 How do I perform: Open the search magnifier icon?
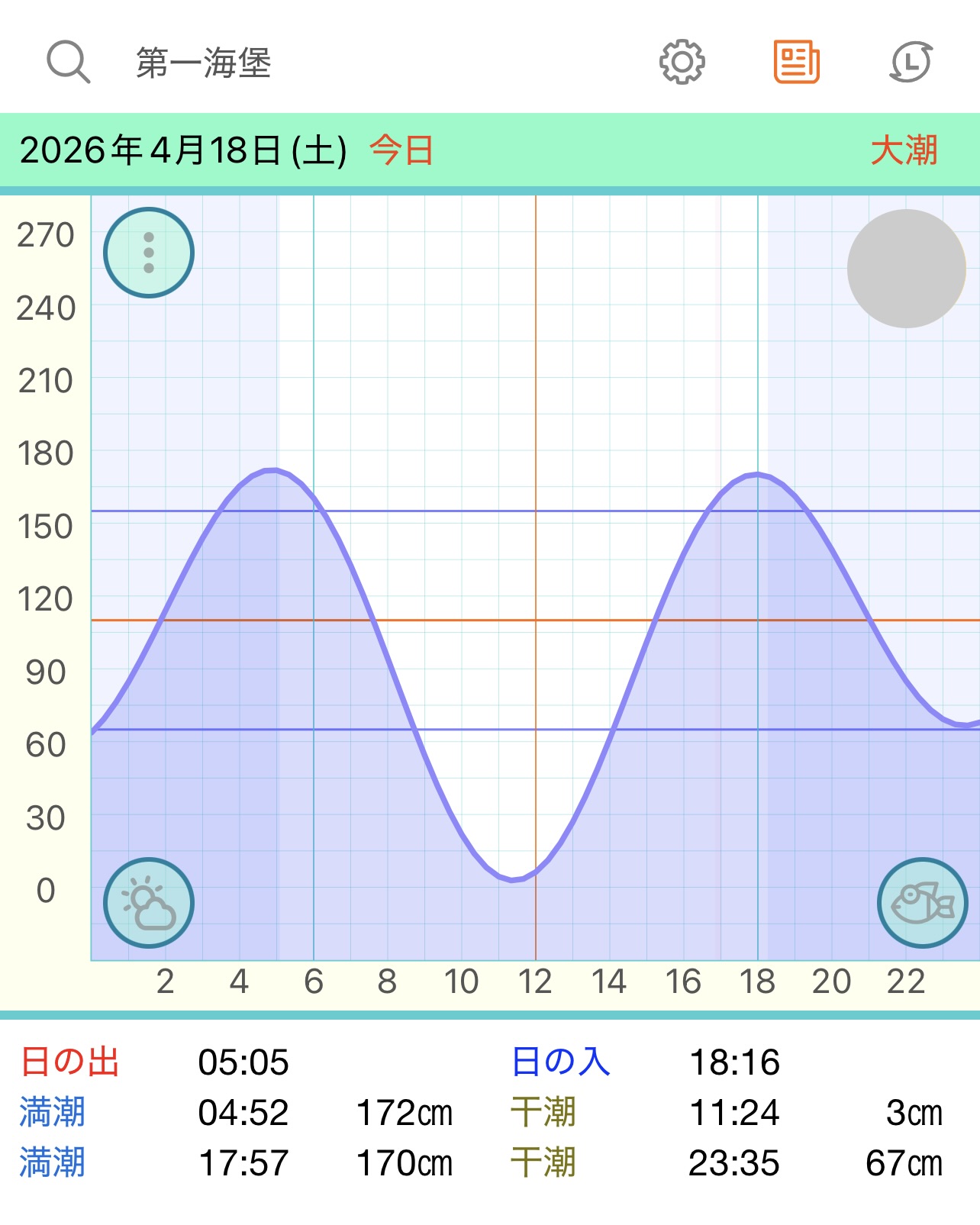(x=68, y=62)
